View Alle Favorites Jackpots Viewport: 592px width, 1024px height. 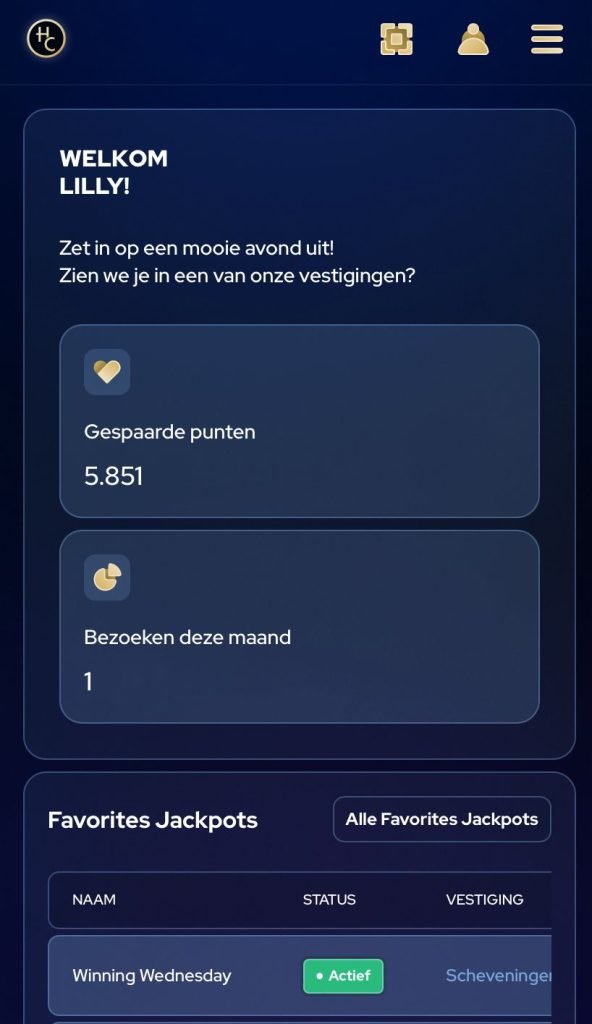pyautogui.click(x=442, y=819)
